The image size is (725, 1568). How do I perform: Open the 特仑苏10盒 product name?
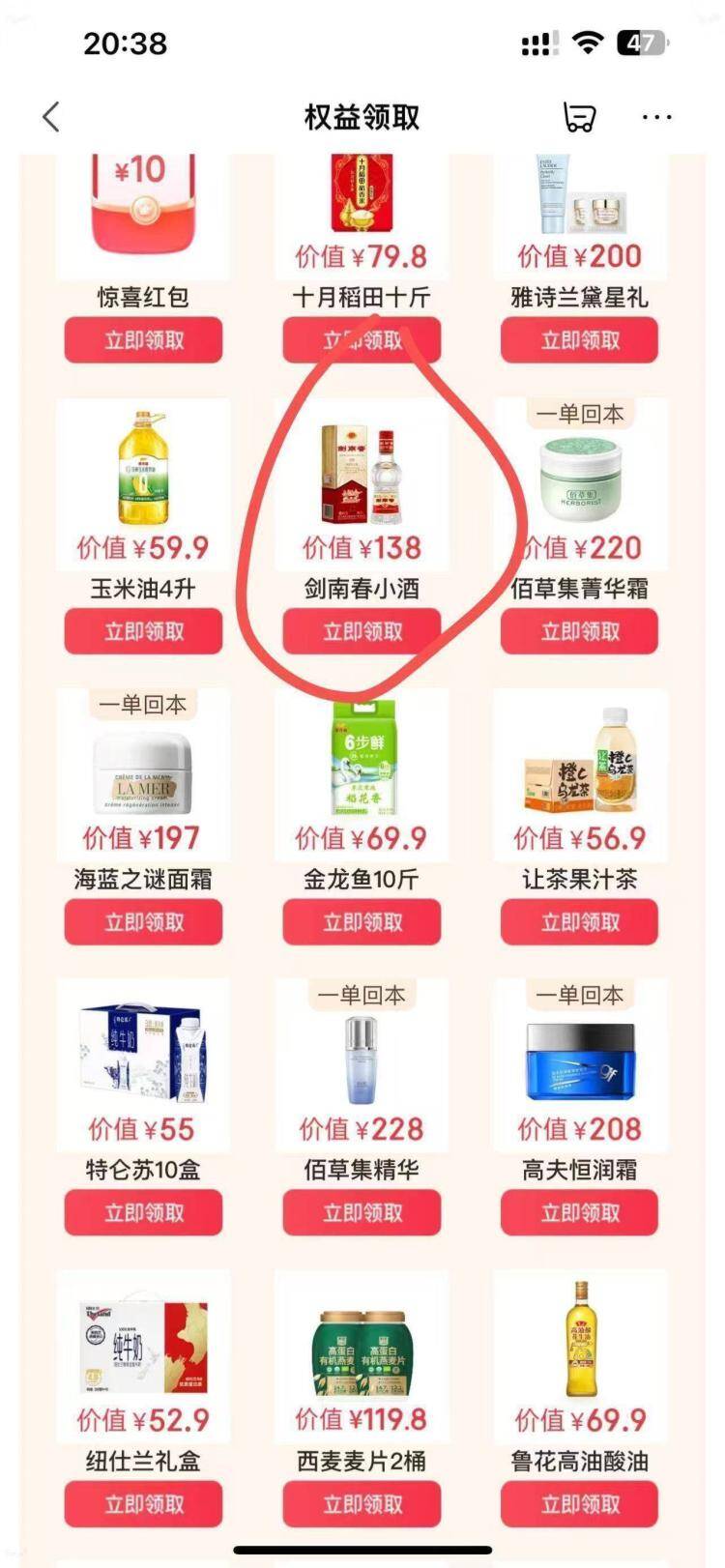[x=143, y=1170]
